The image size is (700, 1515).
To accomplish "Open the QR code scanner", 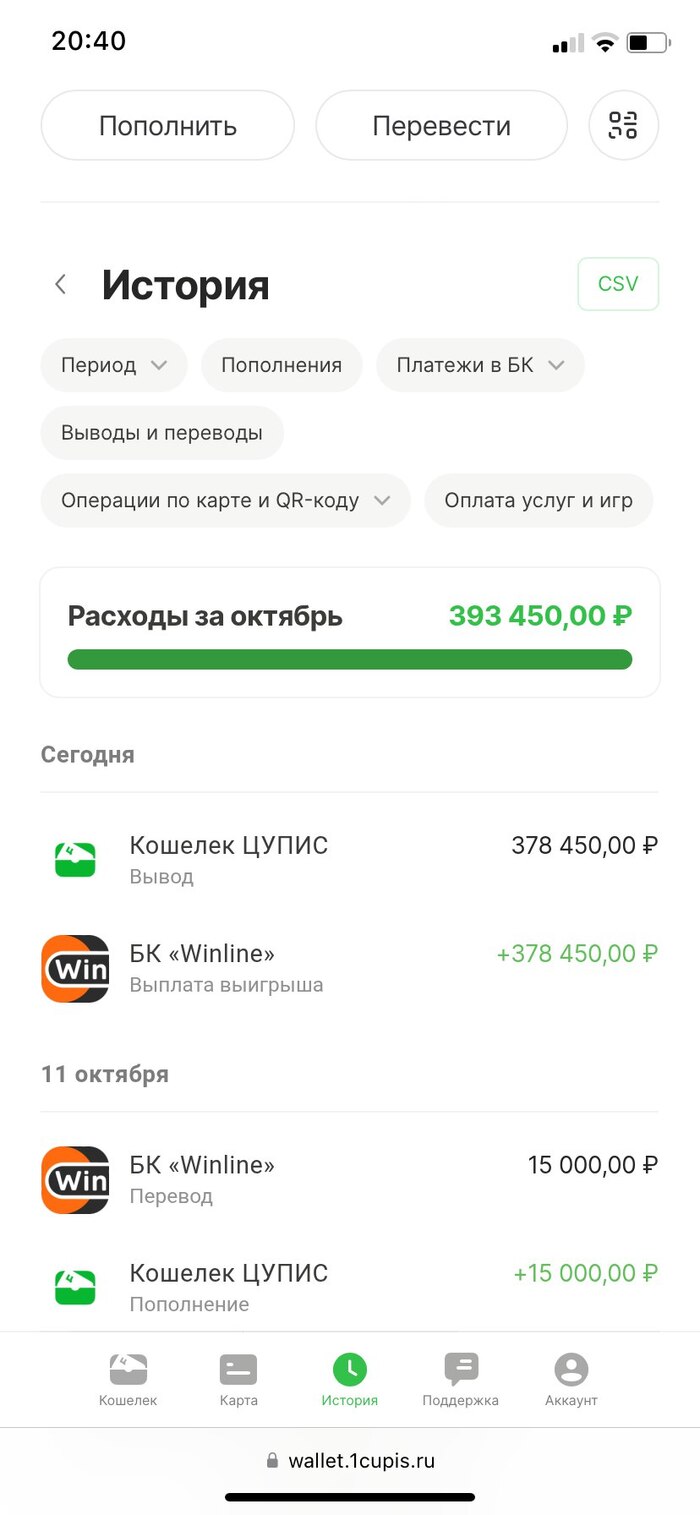I will click(623, 126).
